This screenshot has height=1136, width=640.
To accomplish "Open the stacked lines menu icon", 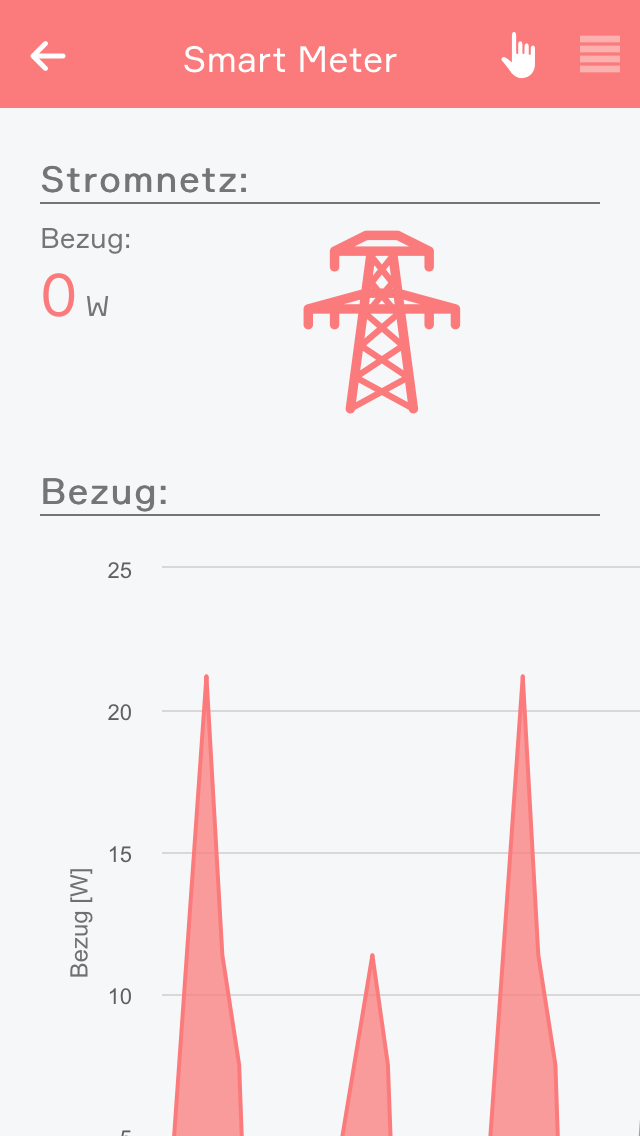I will [600, 55].
